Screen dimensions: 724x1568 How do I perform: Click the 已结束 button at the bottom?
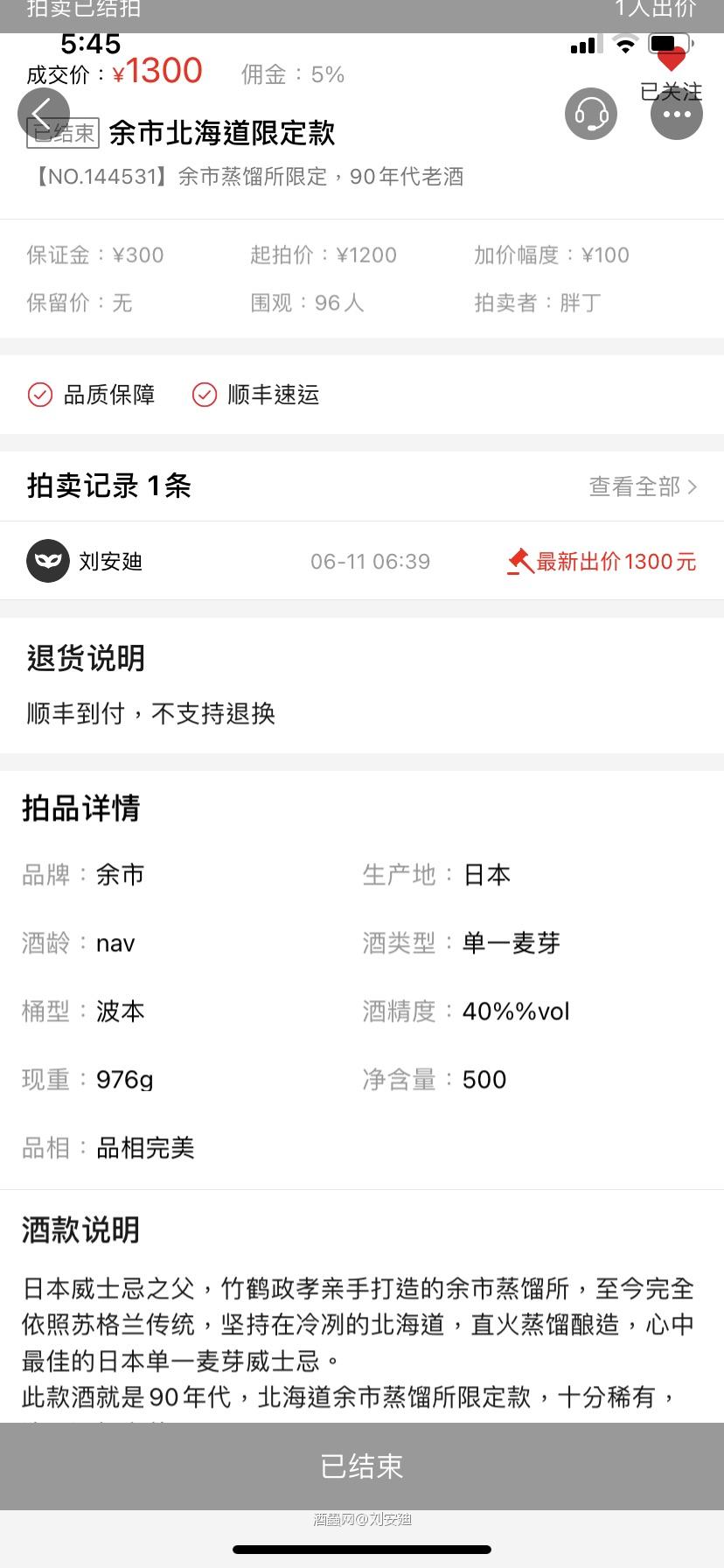click(362, 1466)
